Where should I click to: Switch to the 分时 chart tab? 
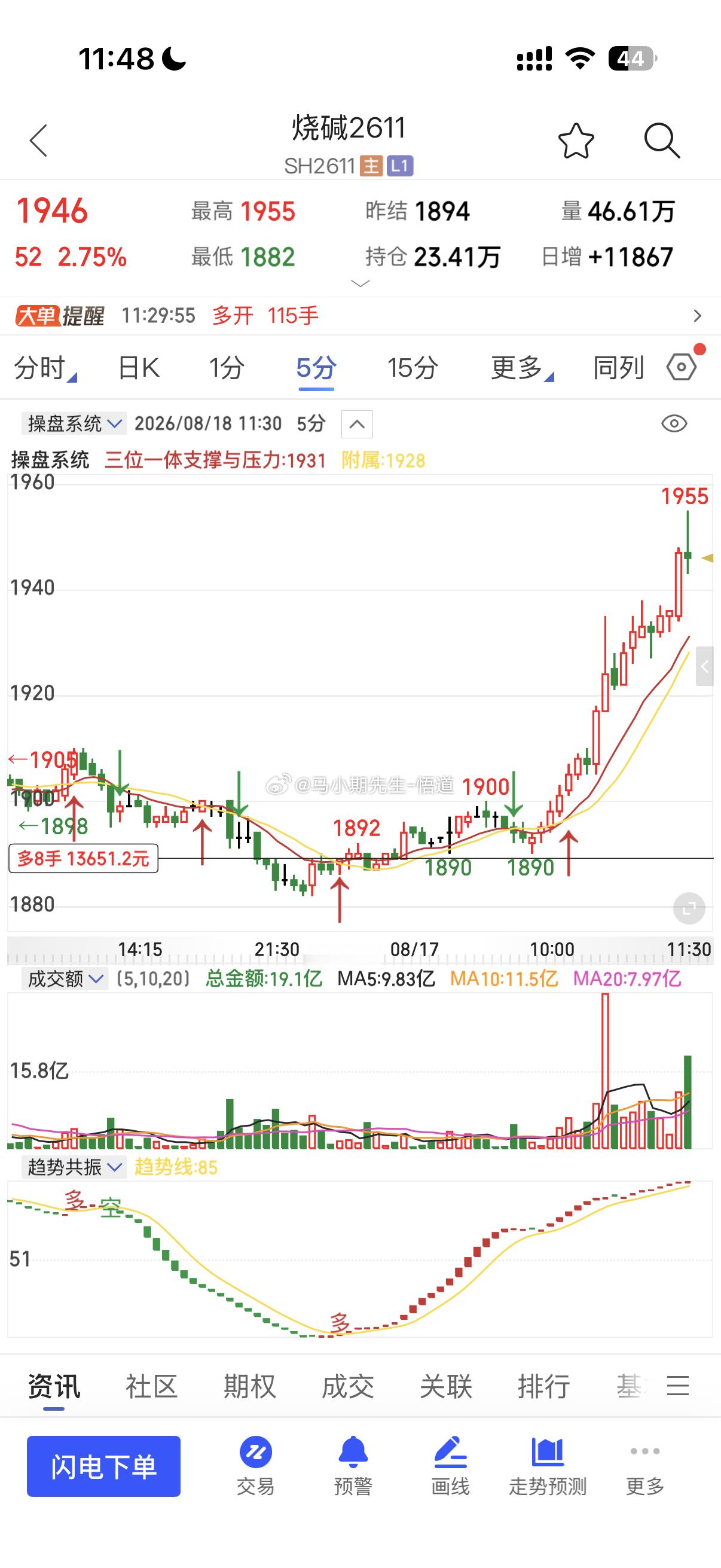(x=45, y=368)
